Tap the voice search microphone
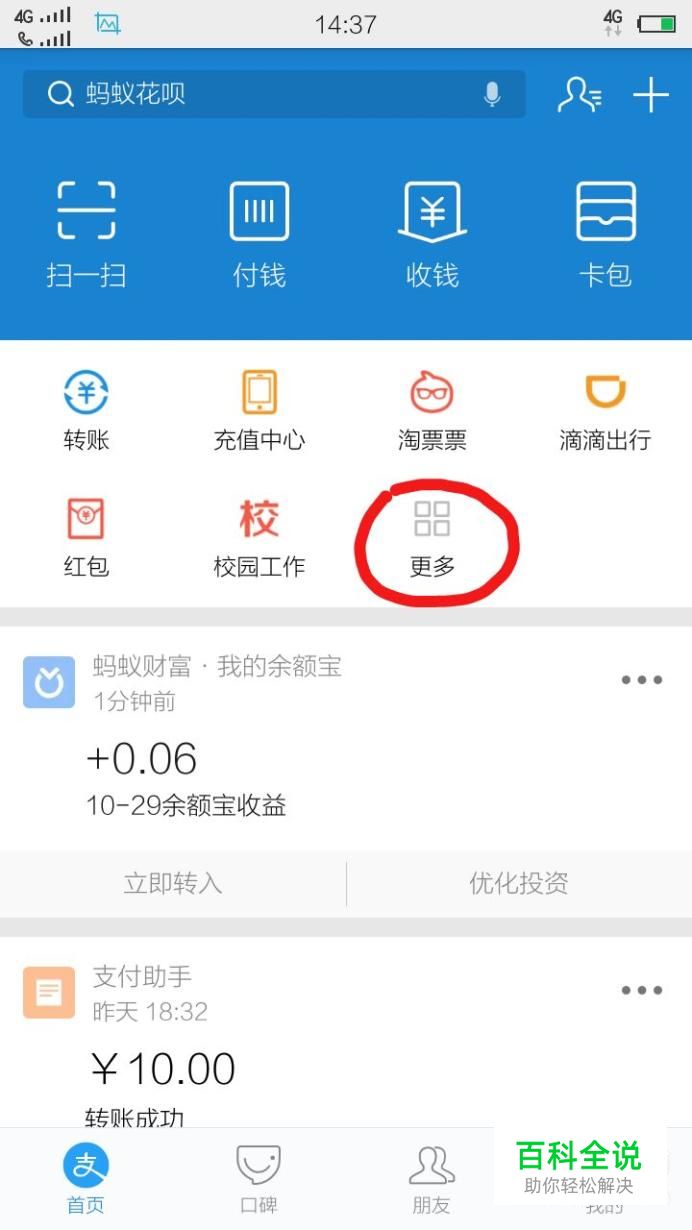692x1230 pixels. (491, 95)
